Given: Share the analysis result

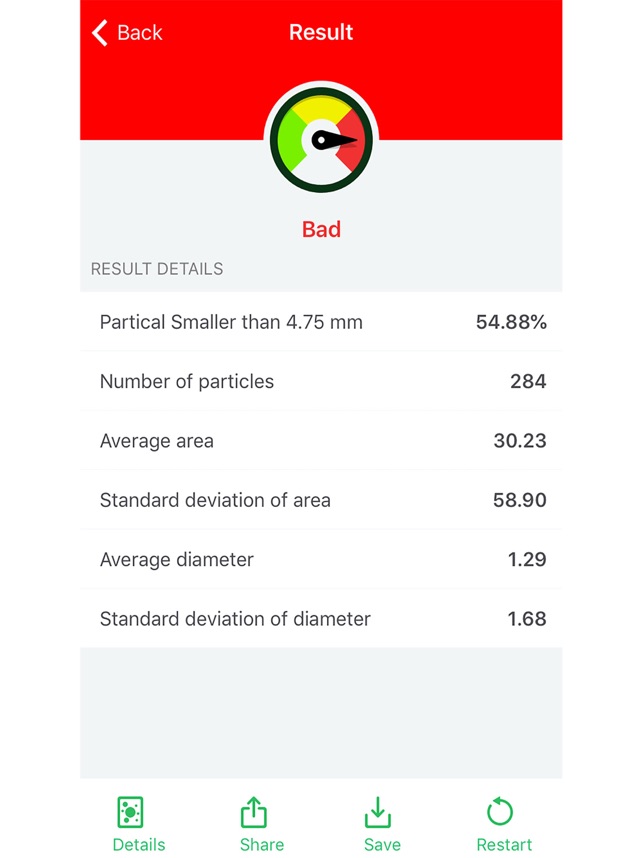Looking at the screenshot, I should click(x=261, y=824).
